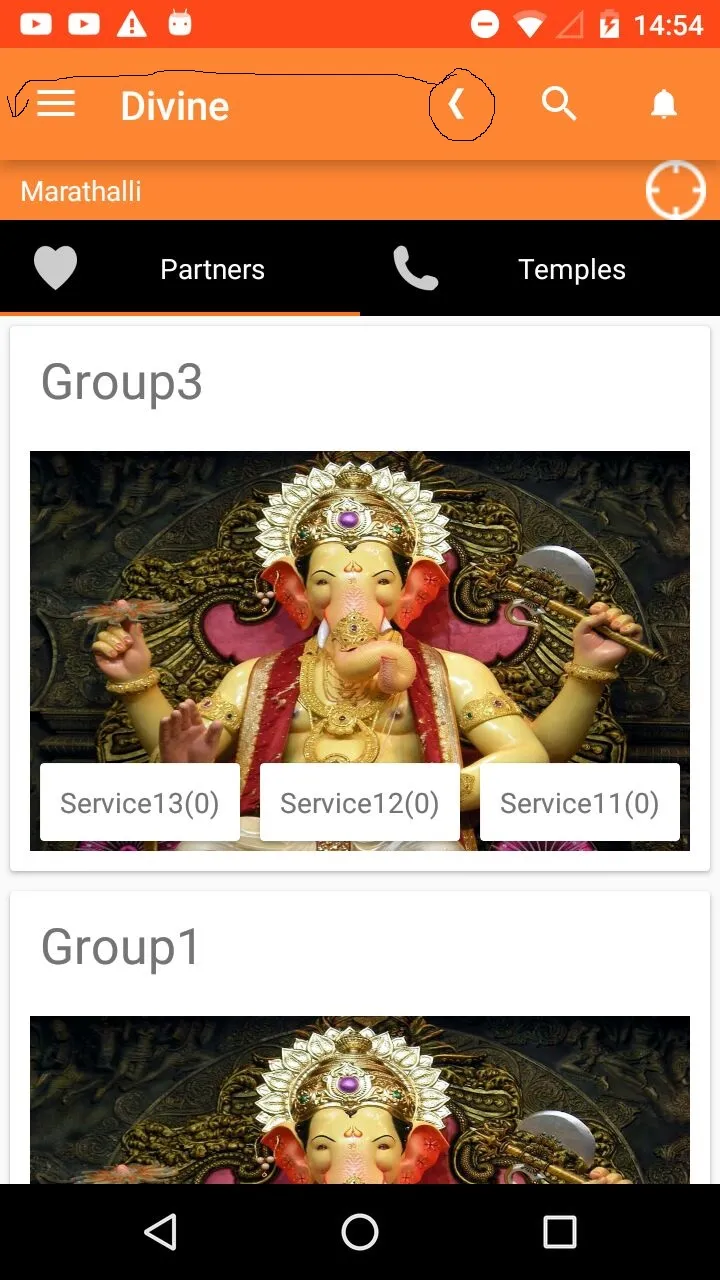The image size is (720, 1280).
Task: Open the Group3 card image
Action: [x=360, y=600]
